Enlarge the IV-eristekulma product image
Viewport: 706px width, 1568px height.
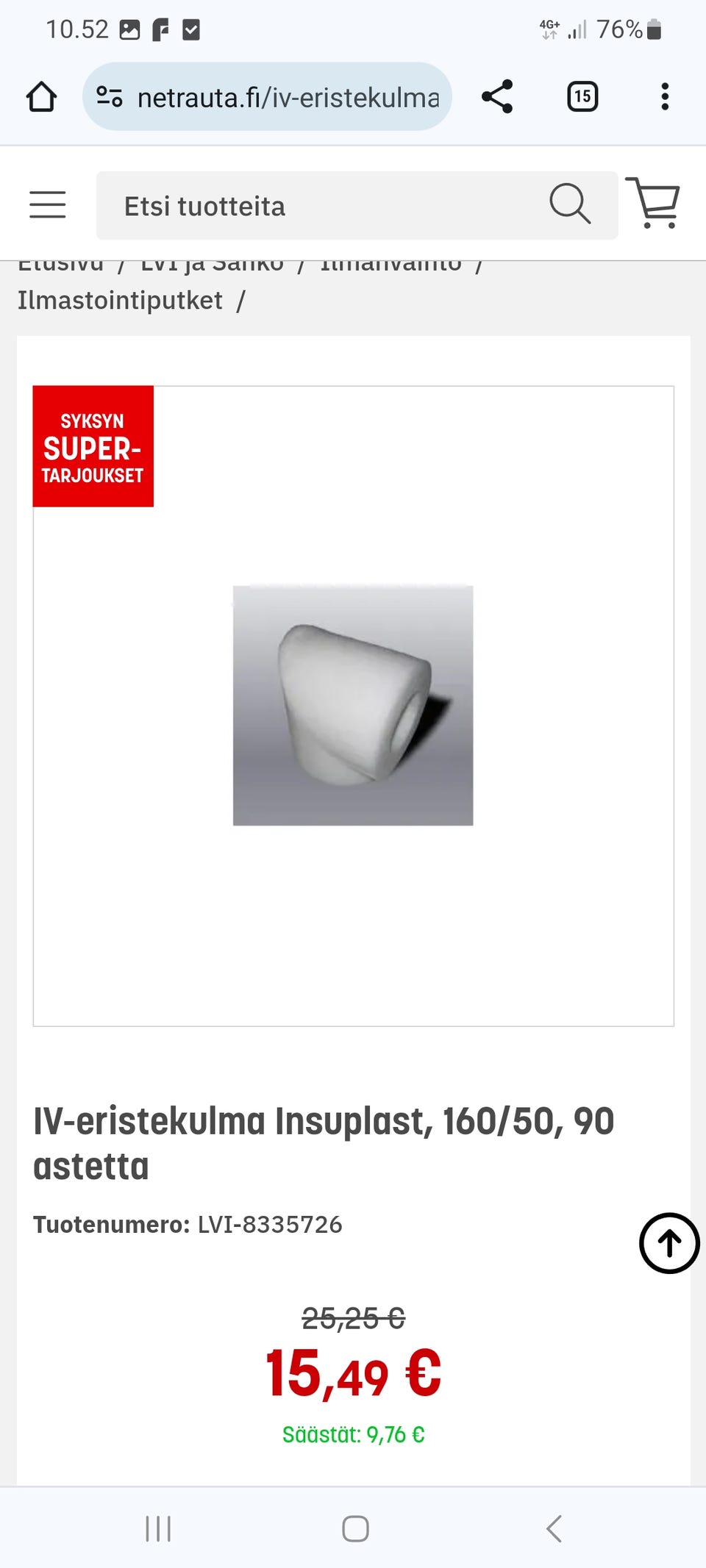click(353, 706)
